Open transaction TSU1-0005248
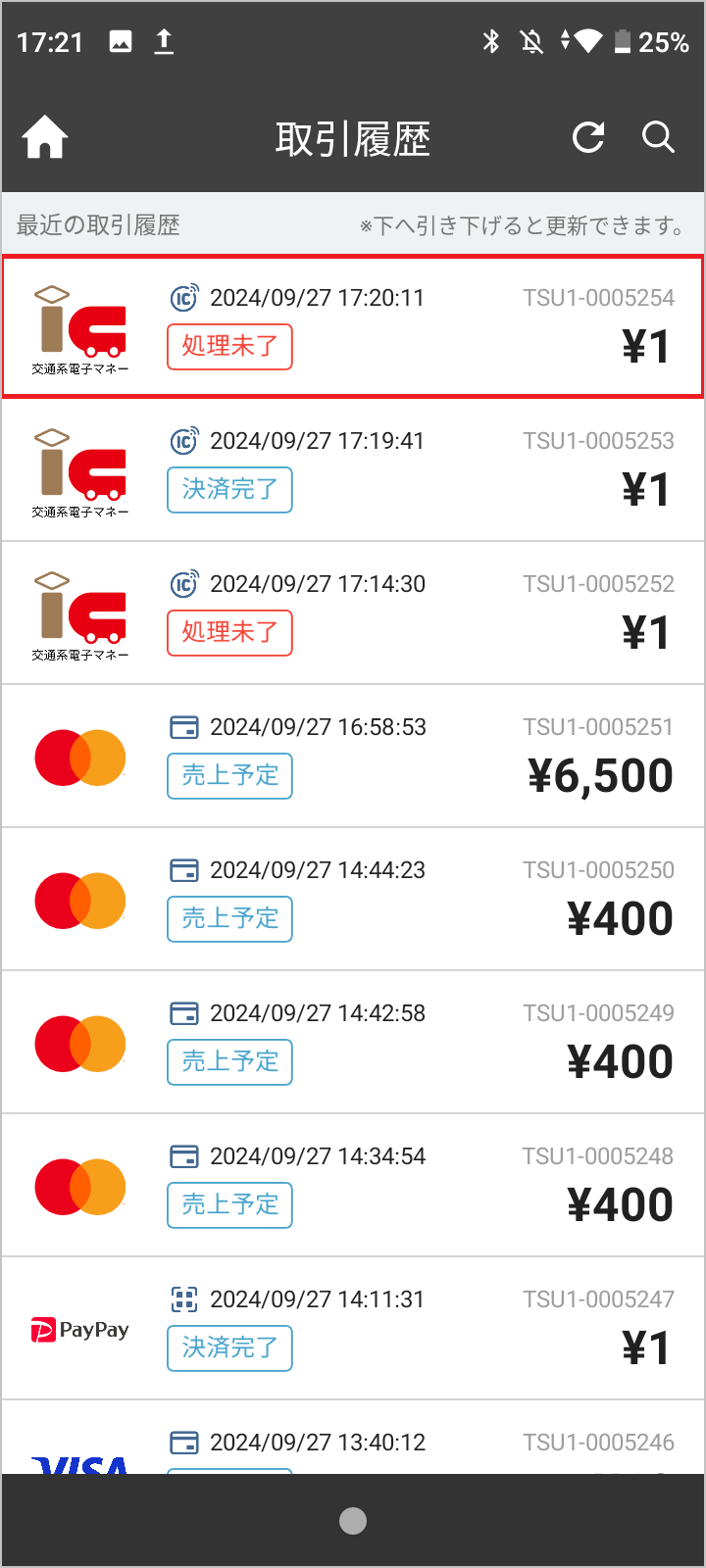This screenshot has height=1568, width=706. 353,1185
